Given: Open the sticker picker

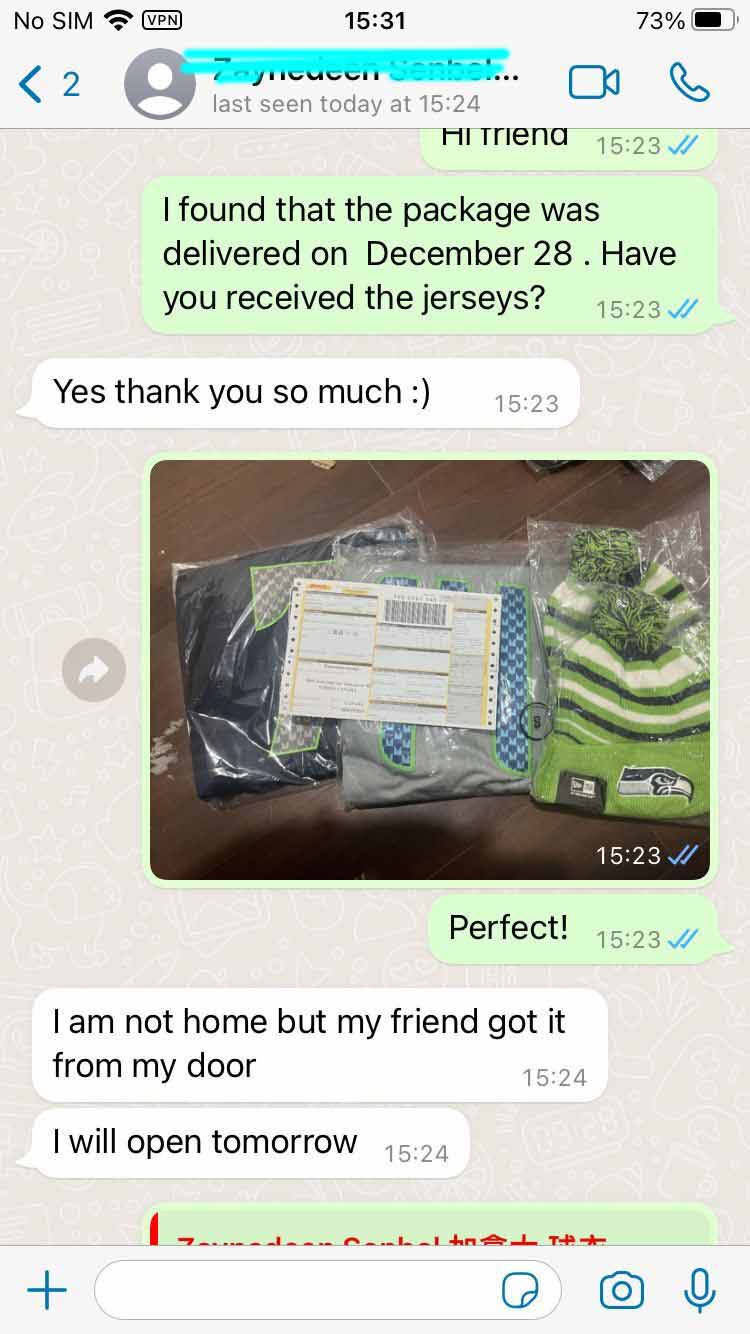Looking at the screenshot, I should pos(520,1290).
